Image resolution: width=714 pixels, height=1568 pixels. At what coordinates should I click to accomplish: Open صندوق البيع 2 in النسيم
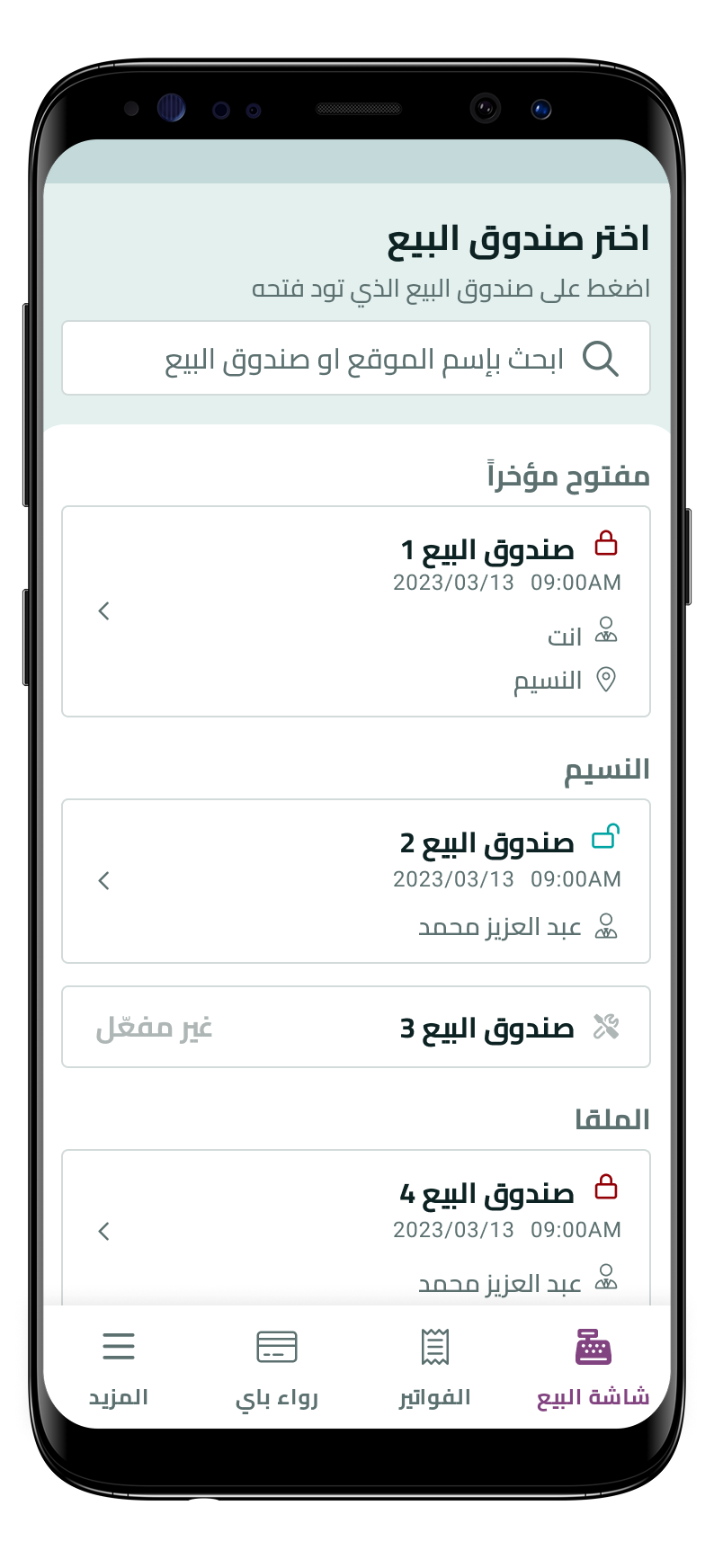[x=356, y=880]
